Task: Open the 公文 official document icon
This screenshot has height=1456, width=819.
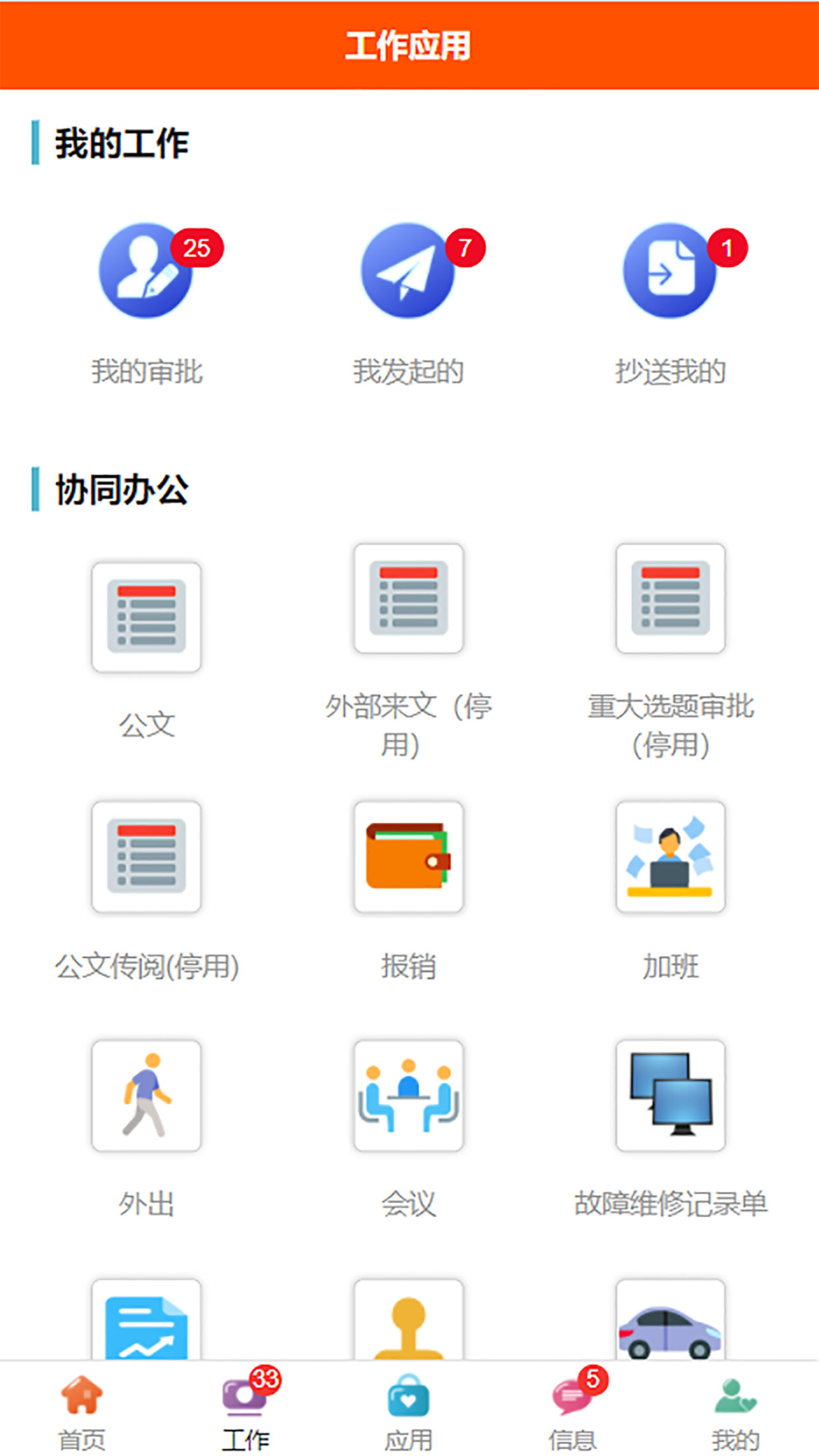Action: 146,617
